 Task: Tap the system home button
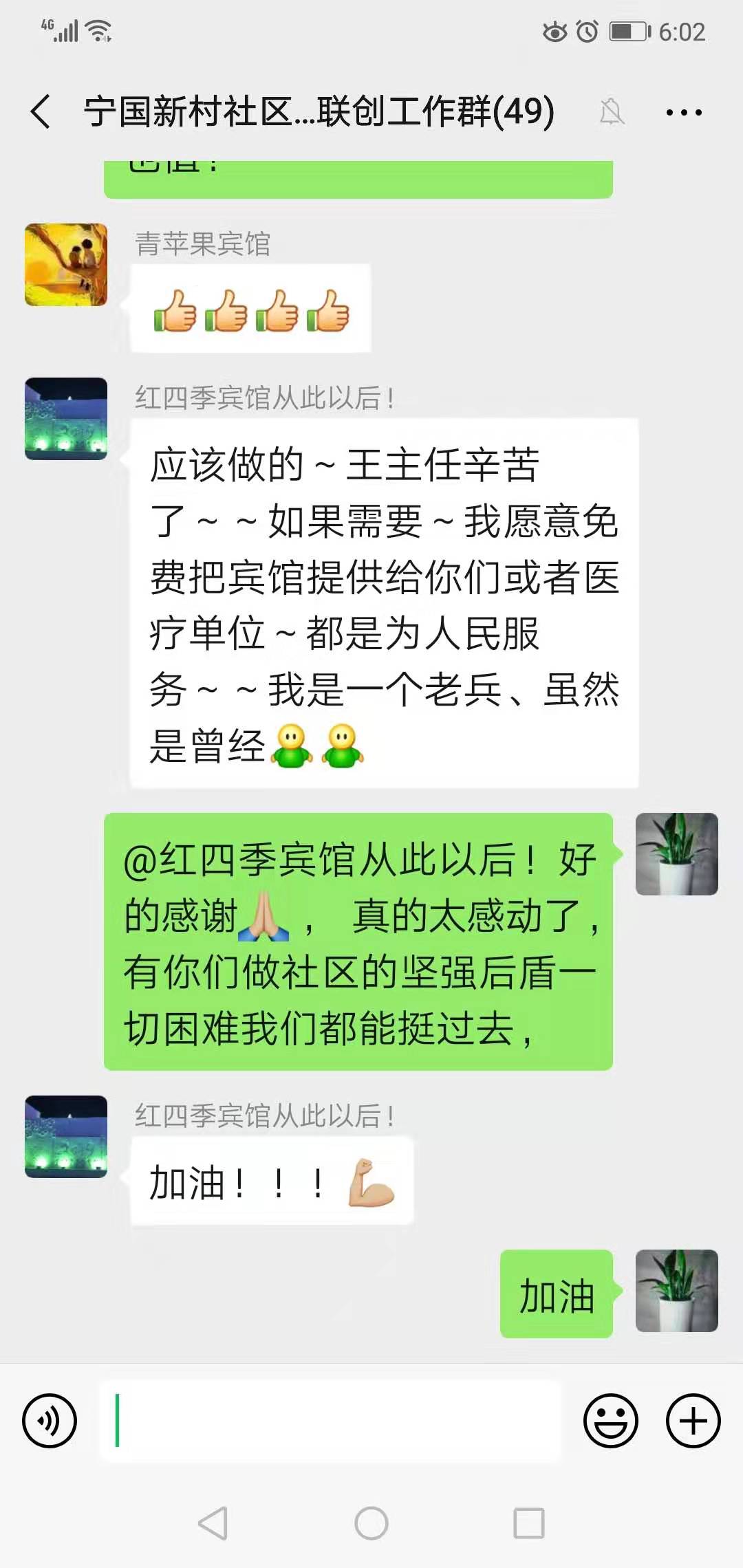371,1523
